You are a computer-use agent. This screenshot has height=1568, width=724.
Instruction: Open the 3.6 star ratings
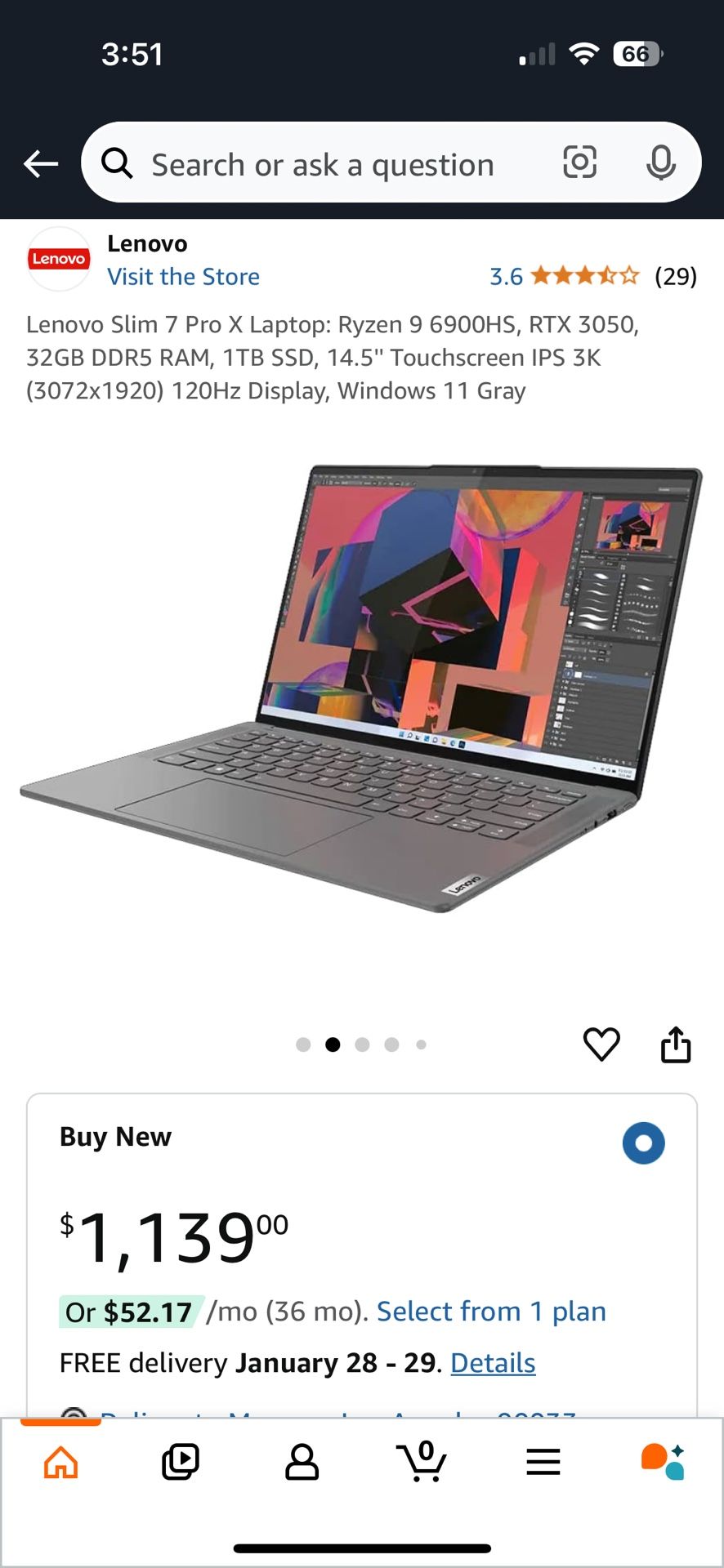point(592,276)
